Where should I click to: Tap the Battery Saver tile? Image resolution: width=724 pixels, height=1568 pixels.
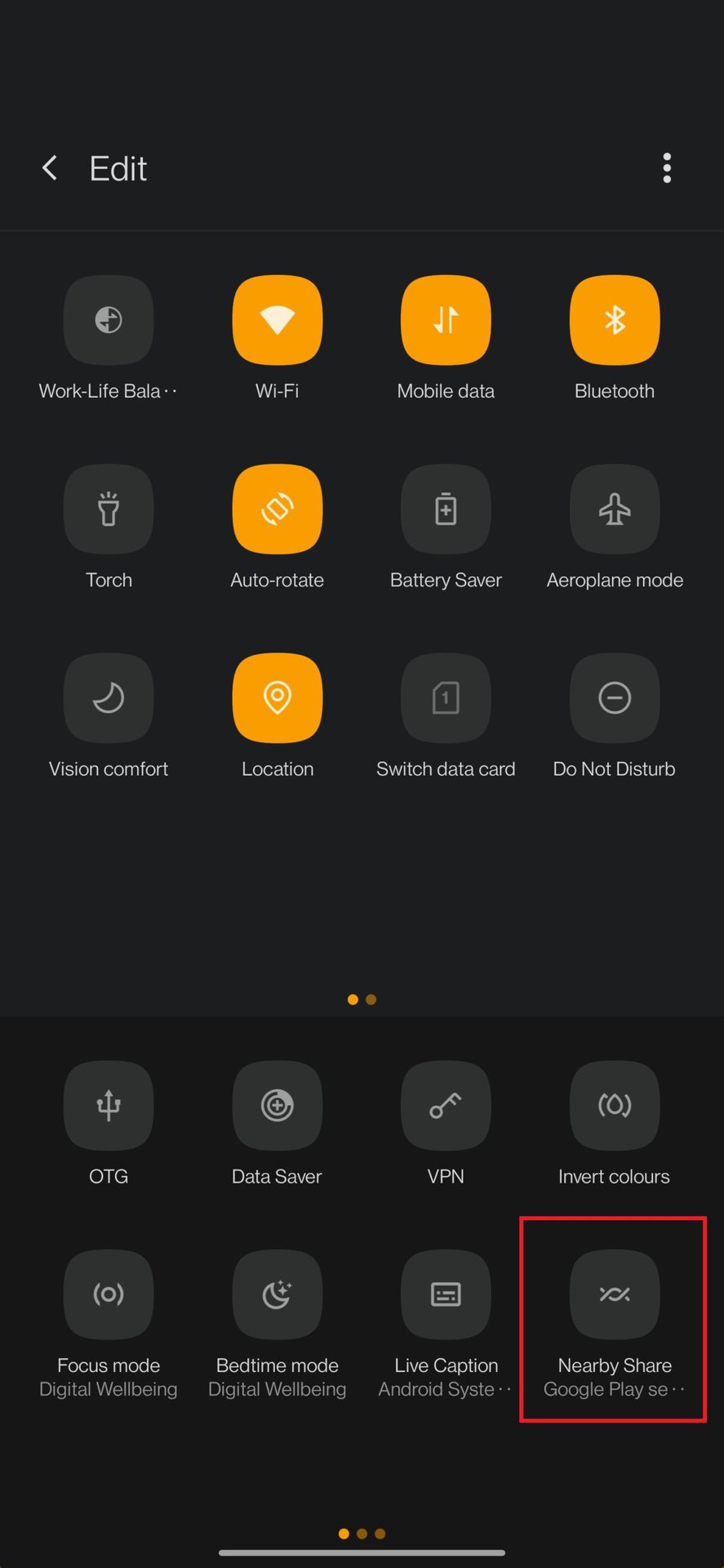(446, 509)
